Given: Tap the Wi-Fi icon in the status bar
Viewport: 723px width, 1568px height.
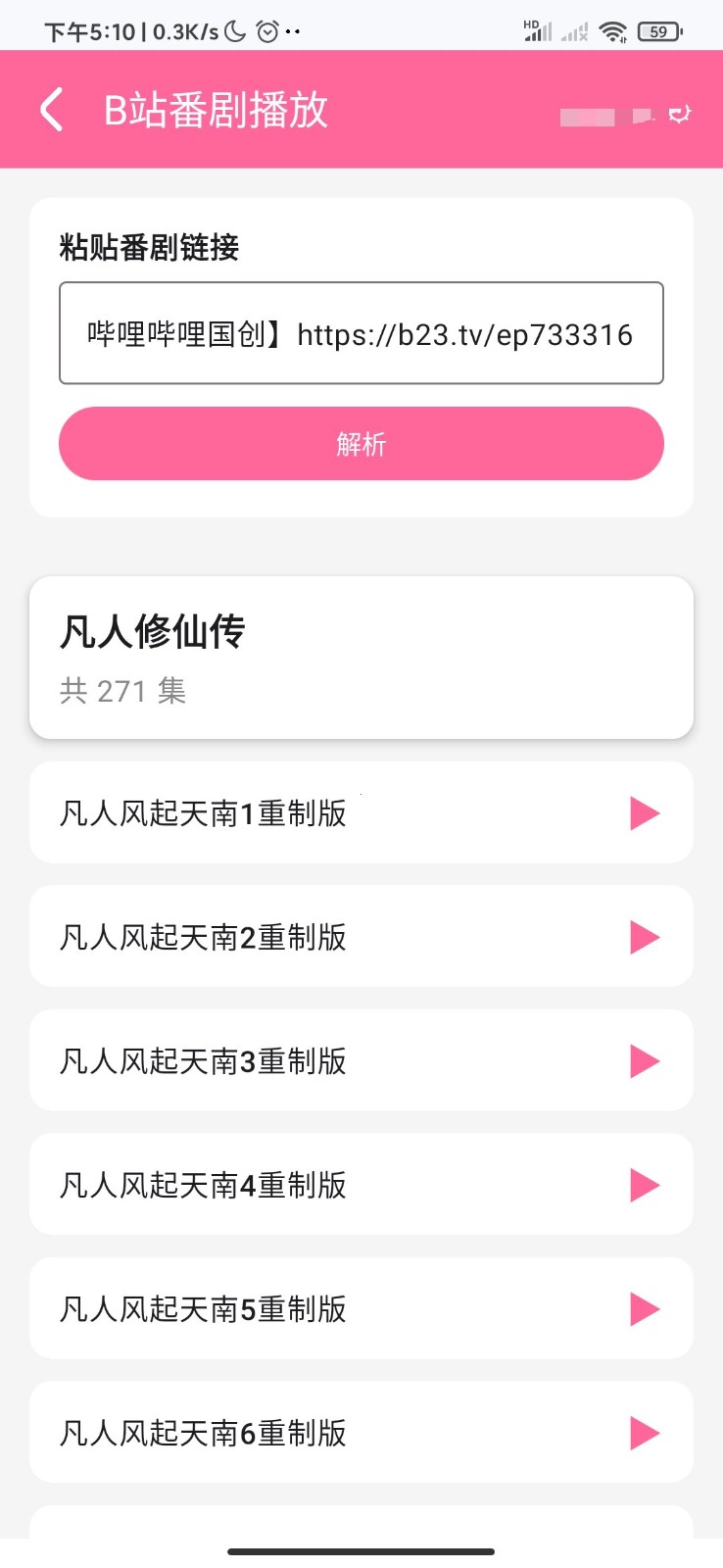Looking at the screenshot, I should point(612,30).
